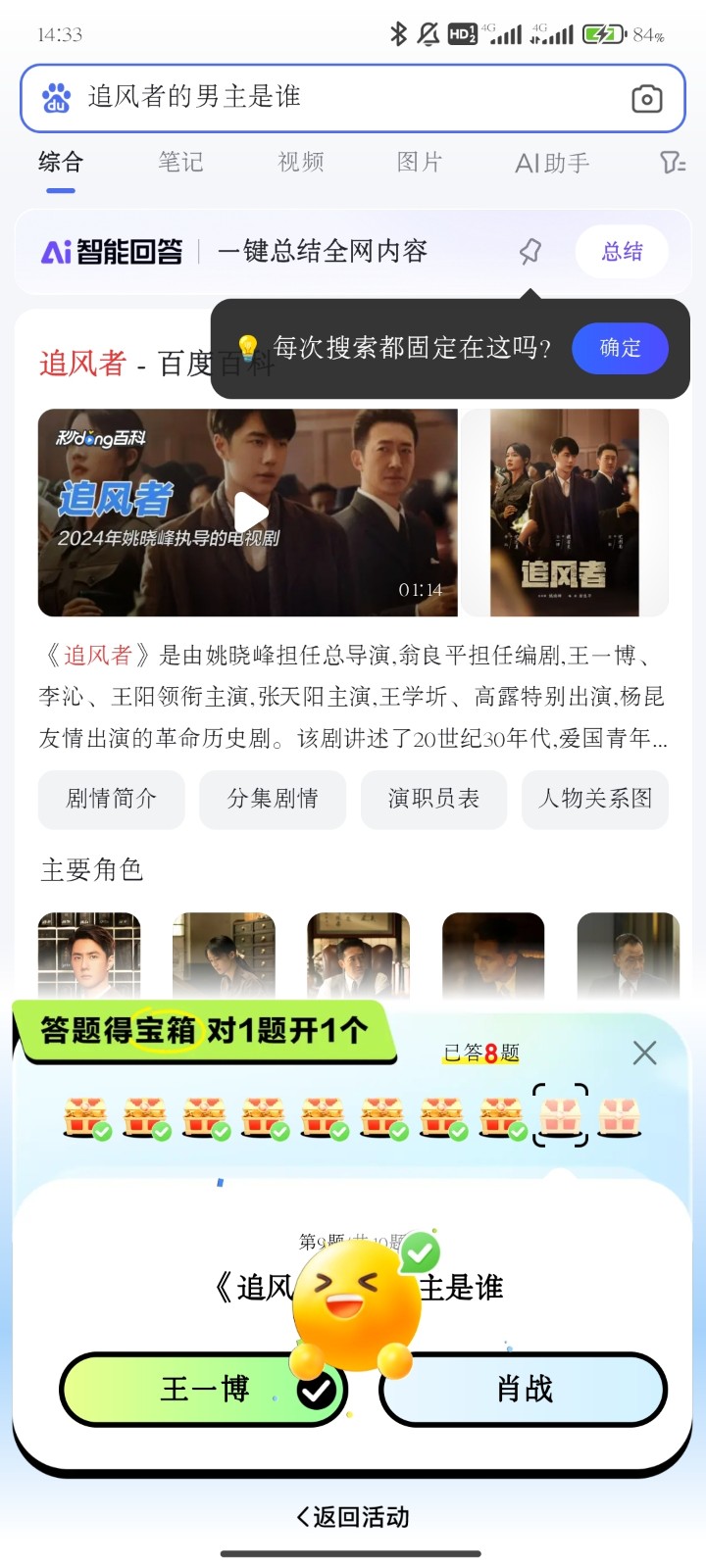The height and width of the screenshot is (1568, 706).
Task: Choose the answer 肖战
Action: 524,1389
